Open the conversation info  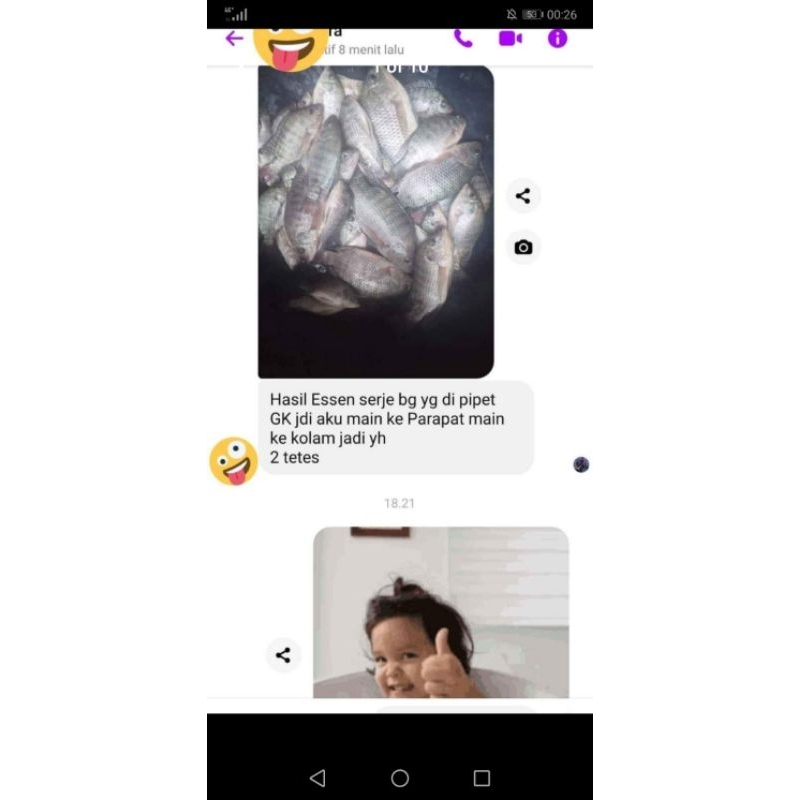coord(557,39)
